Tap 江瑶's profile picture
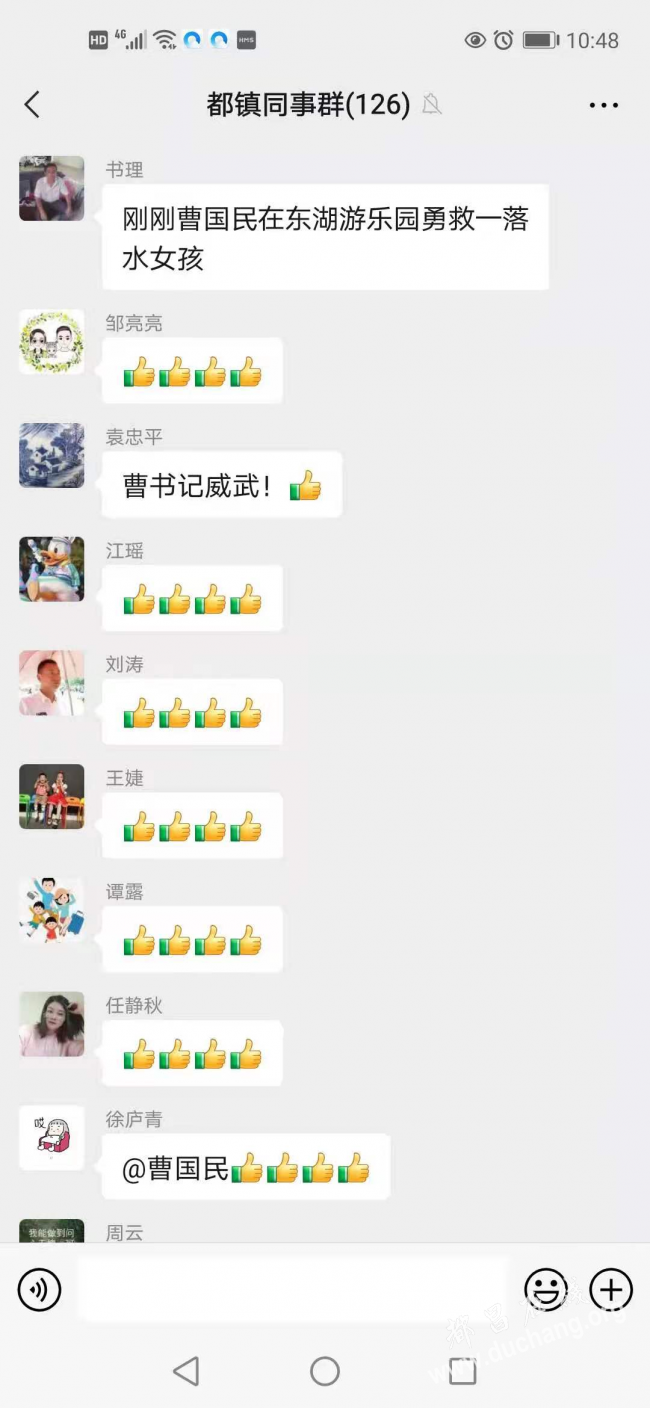 point(51,569)
